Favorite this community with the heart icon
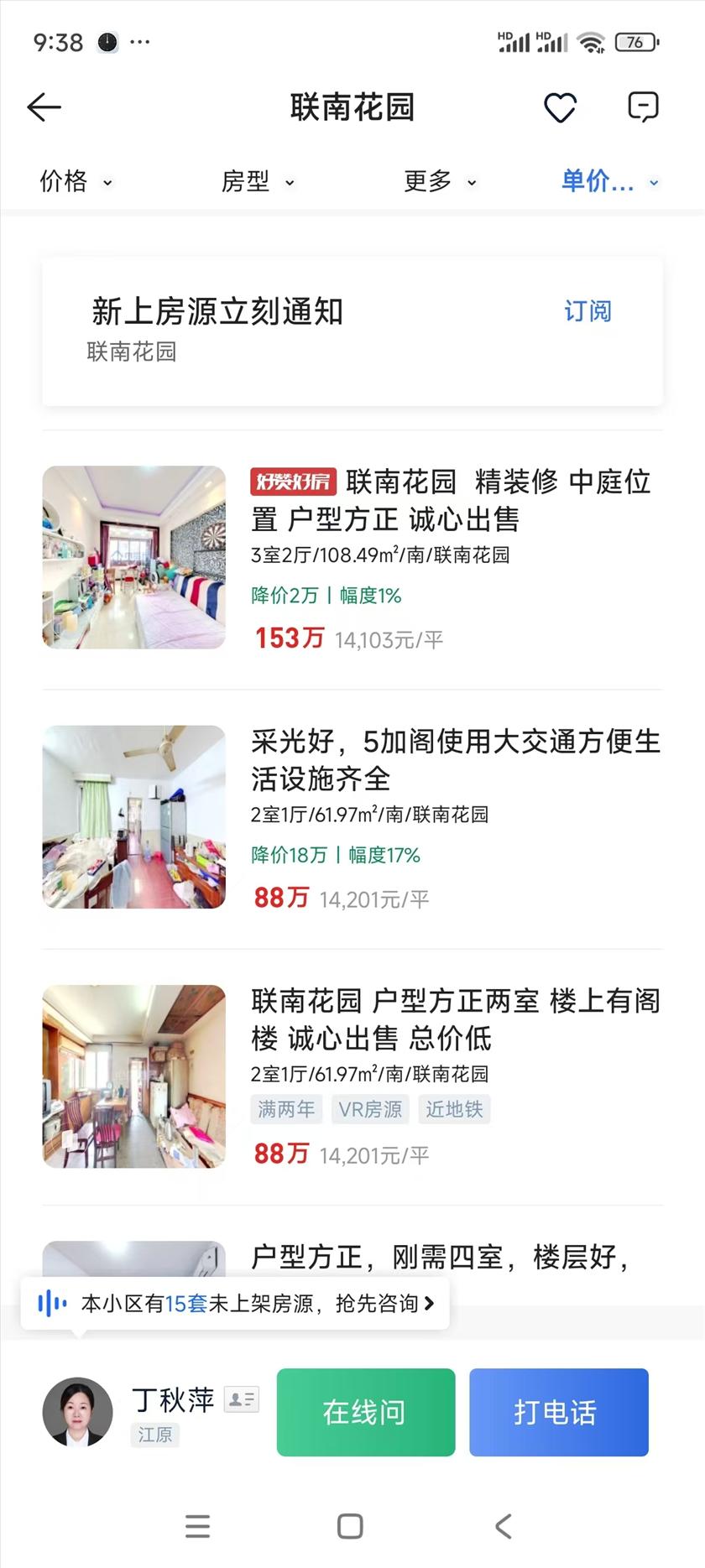The image size is (705, 1568). 560,107
